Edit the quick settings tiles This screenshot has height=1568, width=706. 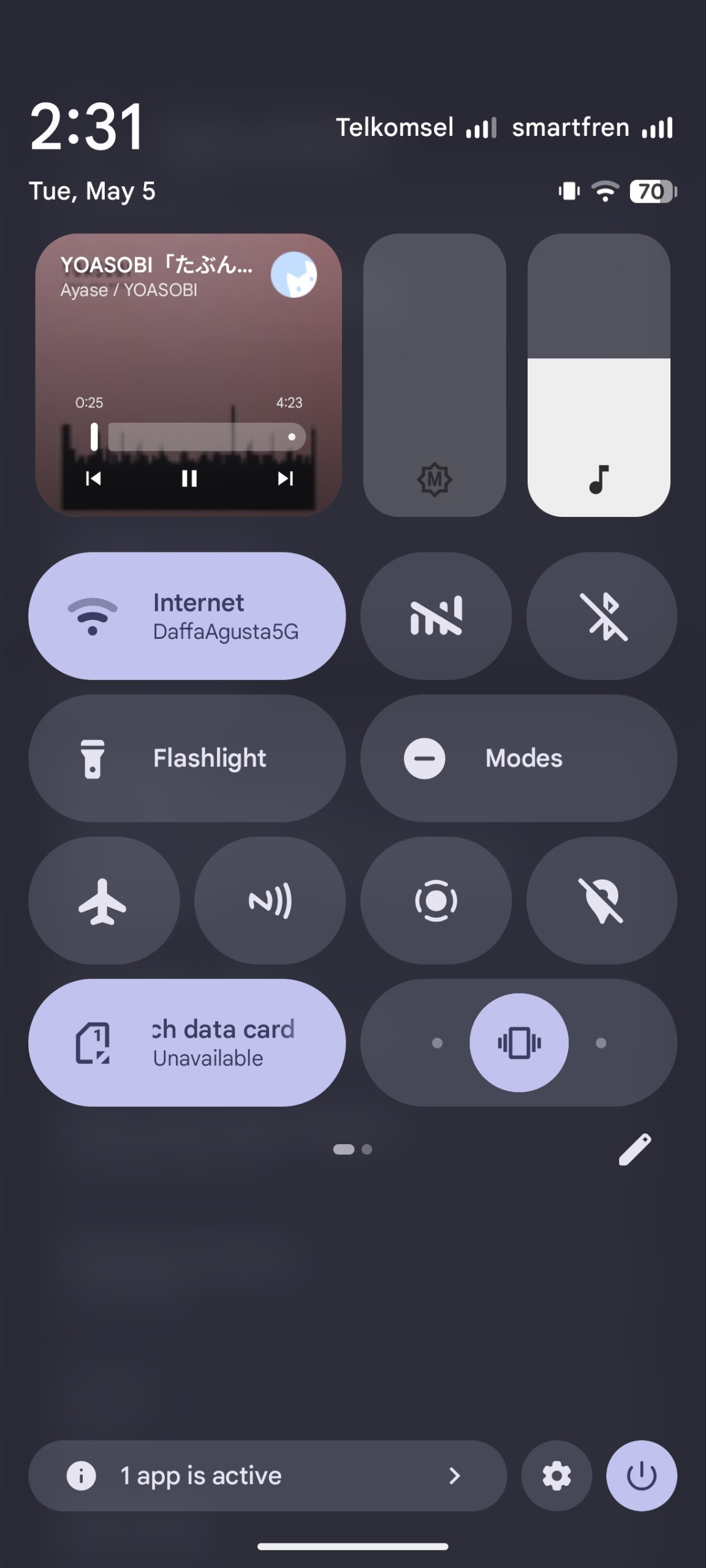[635, 1149]
